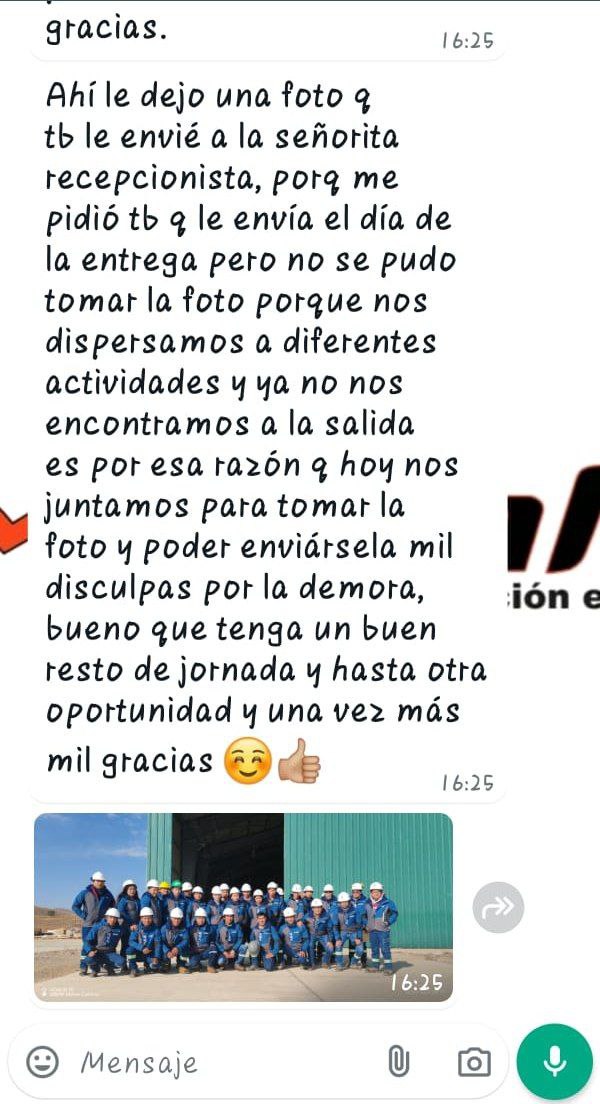Tap the Mensaje text field
The image size is (600, 1104).
pos(220,1062)
